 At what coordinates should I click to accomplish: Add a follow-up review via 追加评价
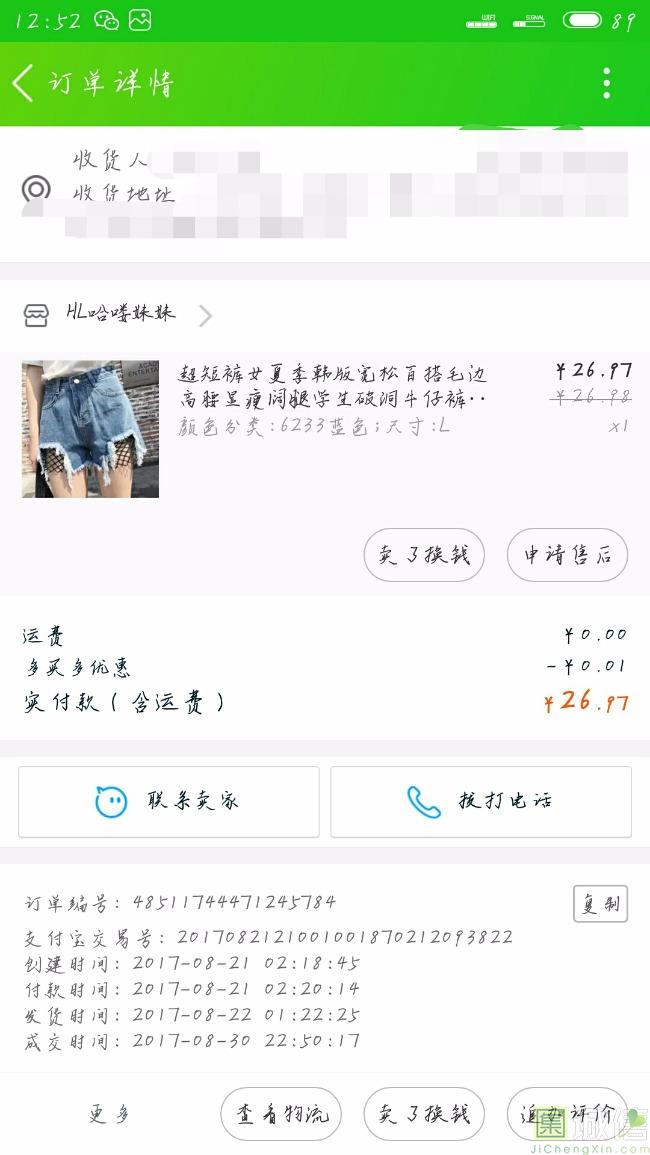566,1114
